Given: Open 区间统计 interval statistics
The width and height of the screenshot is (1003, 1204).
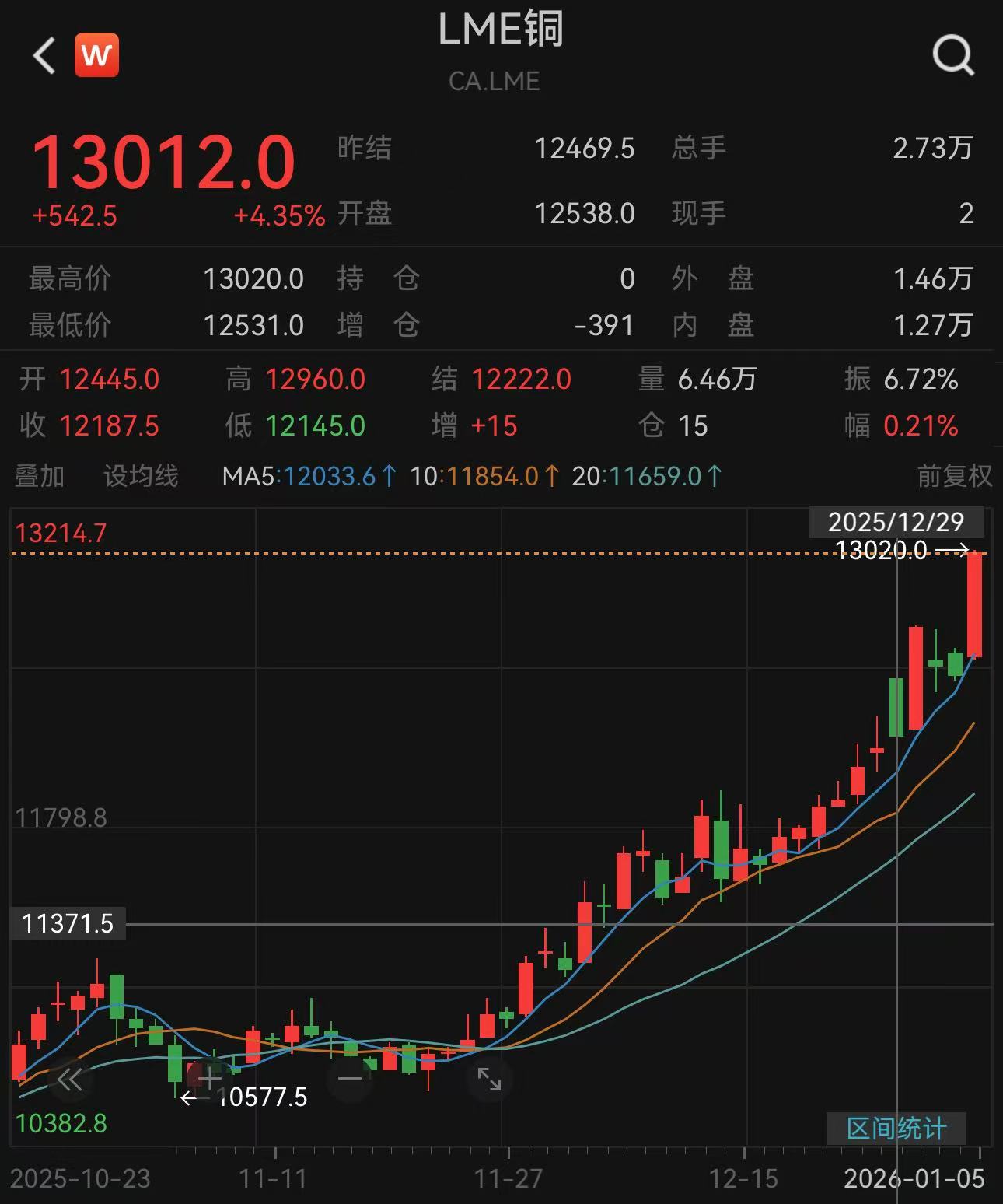Looking at the screenshot, I should (896, 1128).
